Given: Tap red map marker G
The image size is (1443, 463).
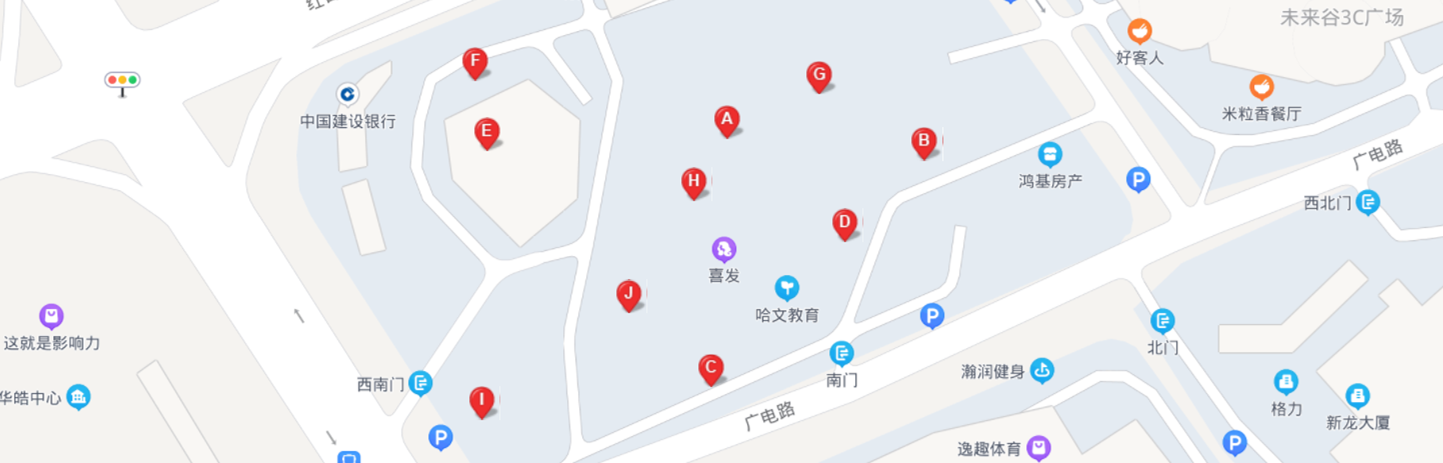Looking at the screenshot, I should pyautogui.click(x=819, y=76).
